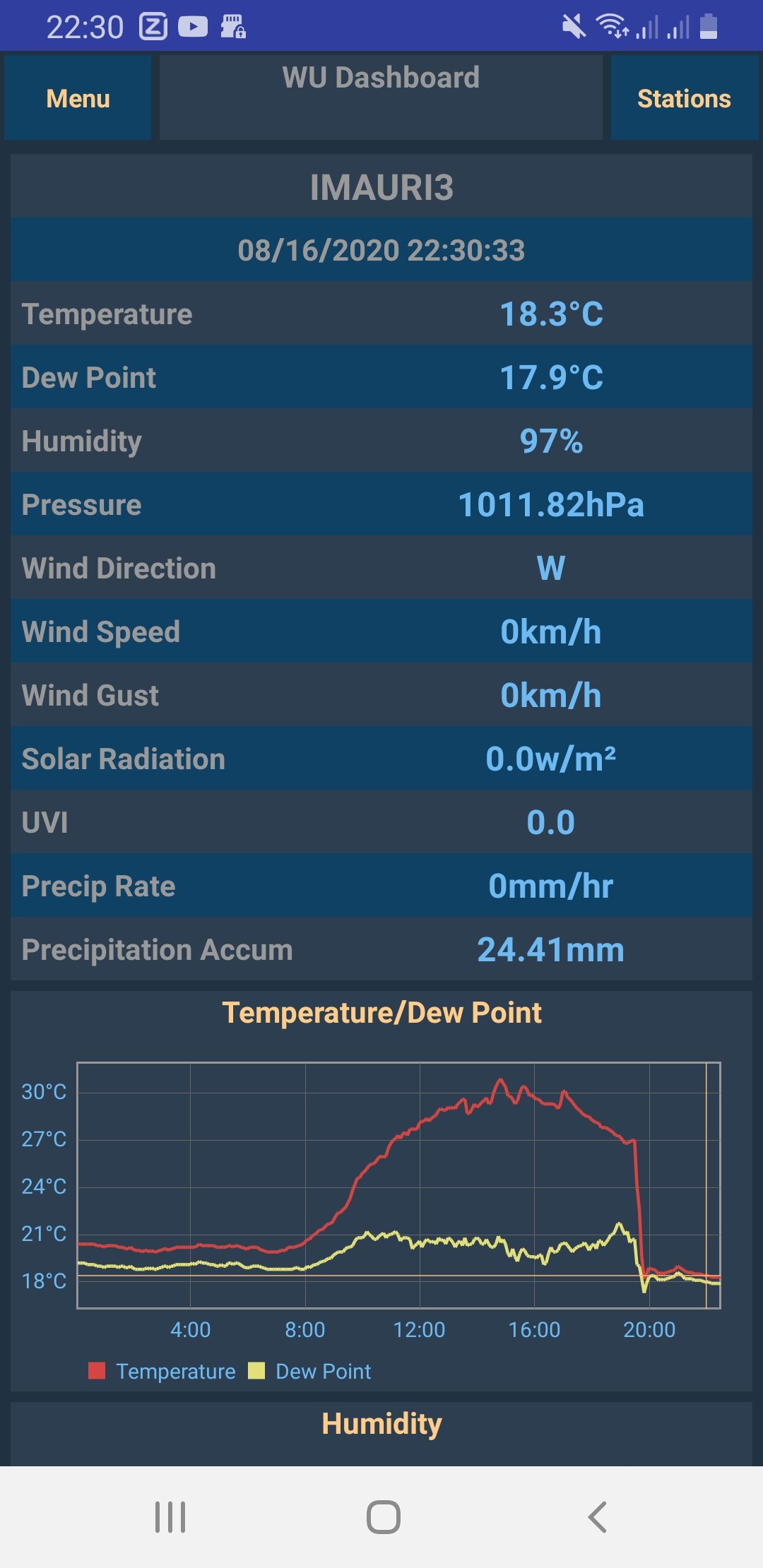
Task: Toggle the Dew Point series in chart legend
Action: (x=309, y=1372)
